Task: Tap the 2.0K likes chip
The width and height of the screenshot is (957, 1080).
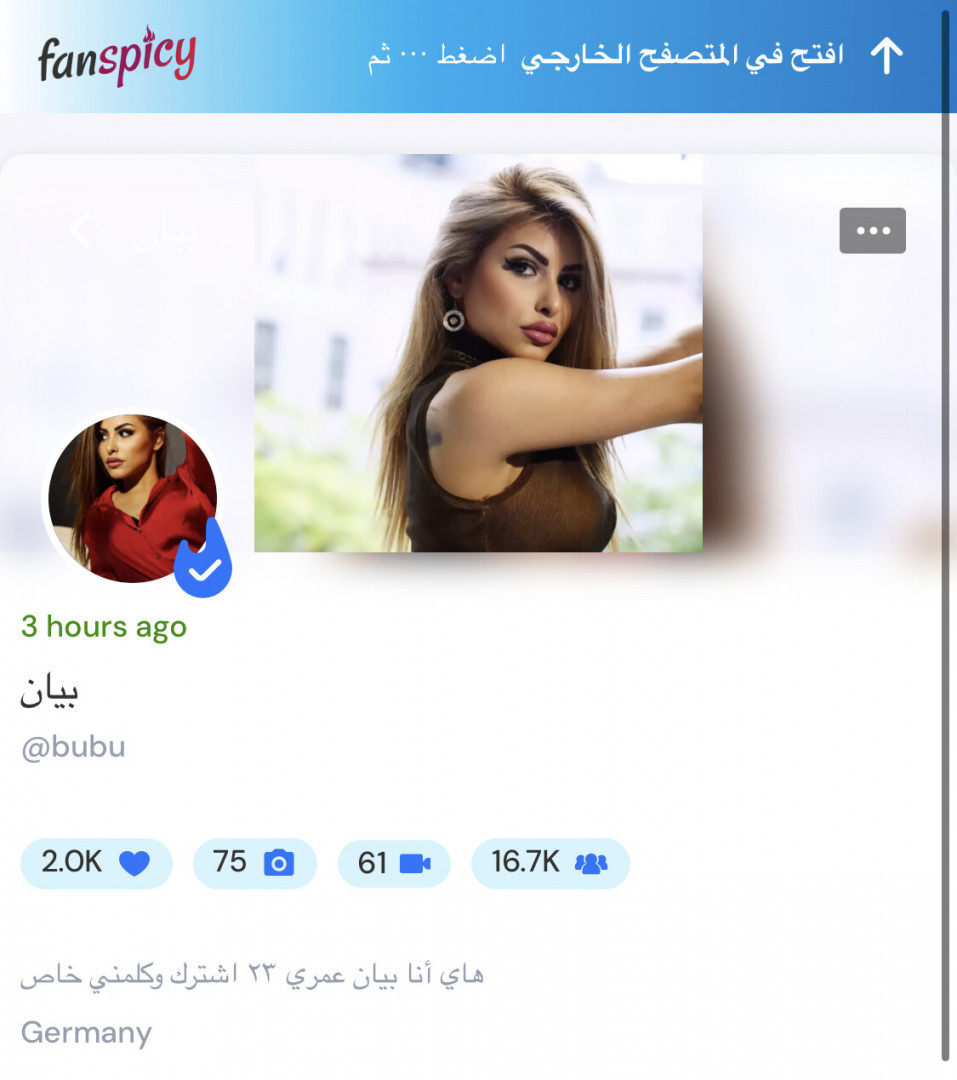Action: [x=96, y=863]
